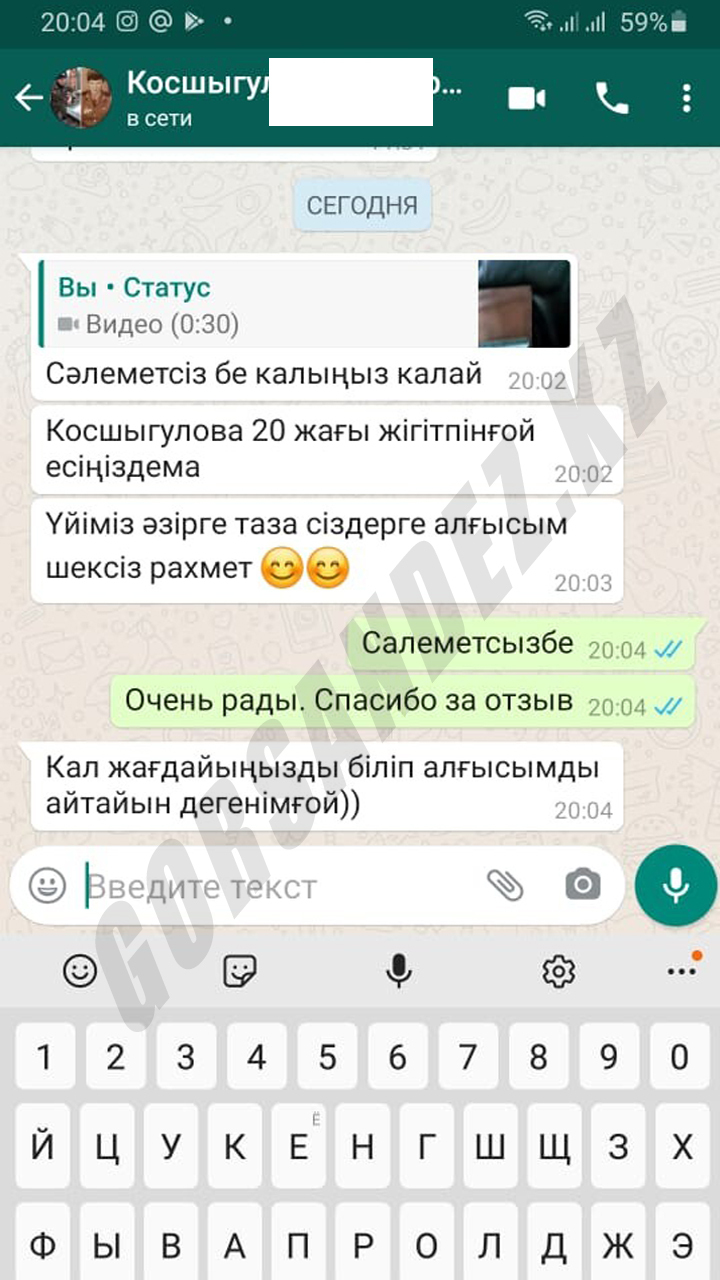
Task: Record a voice message with the green microphone
Action: pos(676,885)
